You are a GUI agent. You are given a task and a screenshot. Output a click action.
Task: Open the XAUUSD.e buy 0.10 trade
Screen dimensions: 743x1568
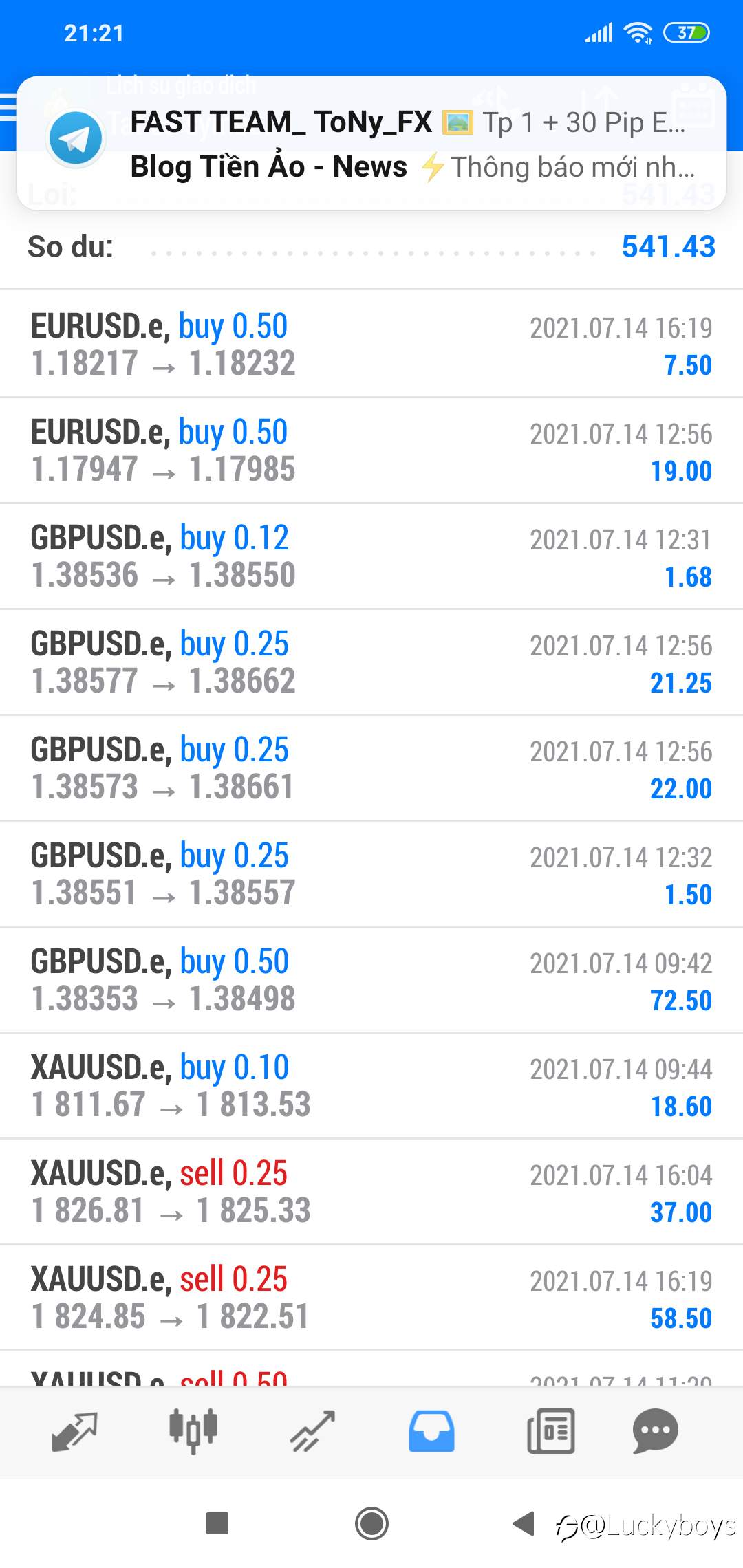click(x=371, y=1086)
